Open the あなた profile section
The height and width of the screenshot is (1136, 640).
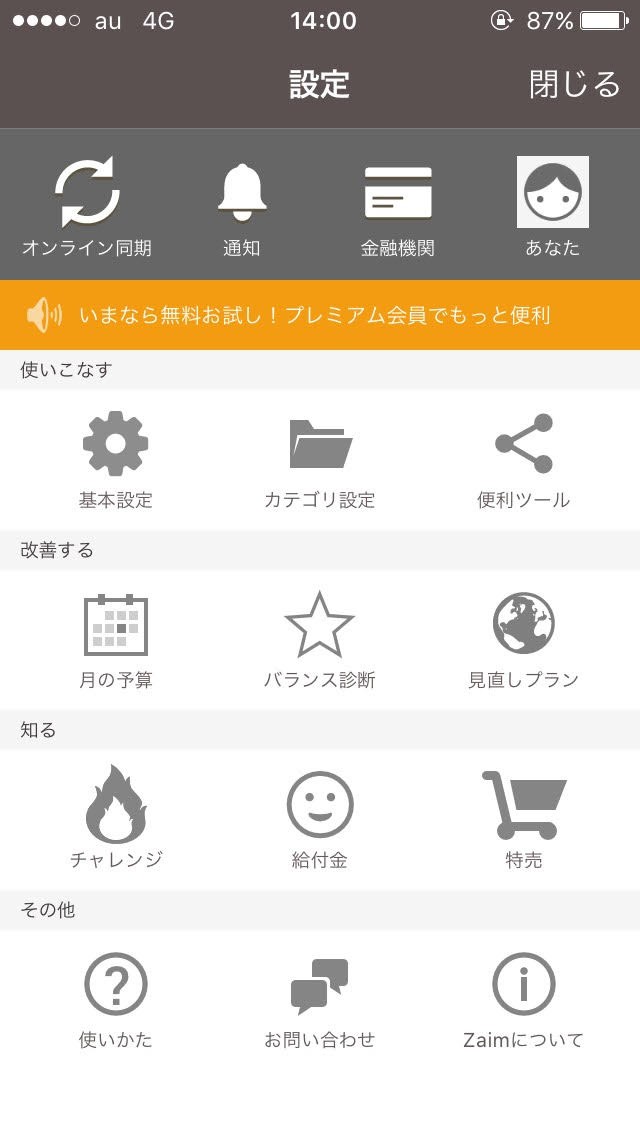(x=552, y=206)
